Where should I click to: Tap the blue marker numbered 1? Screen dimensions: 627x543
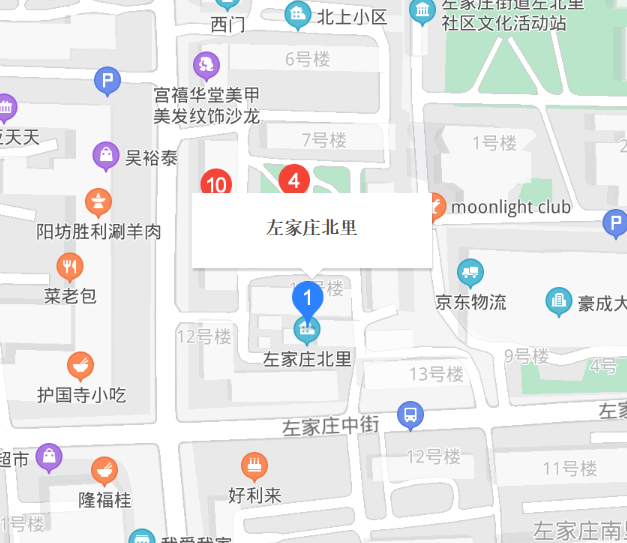[x=308, y=297]
